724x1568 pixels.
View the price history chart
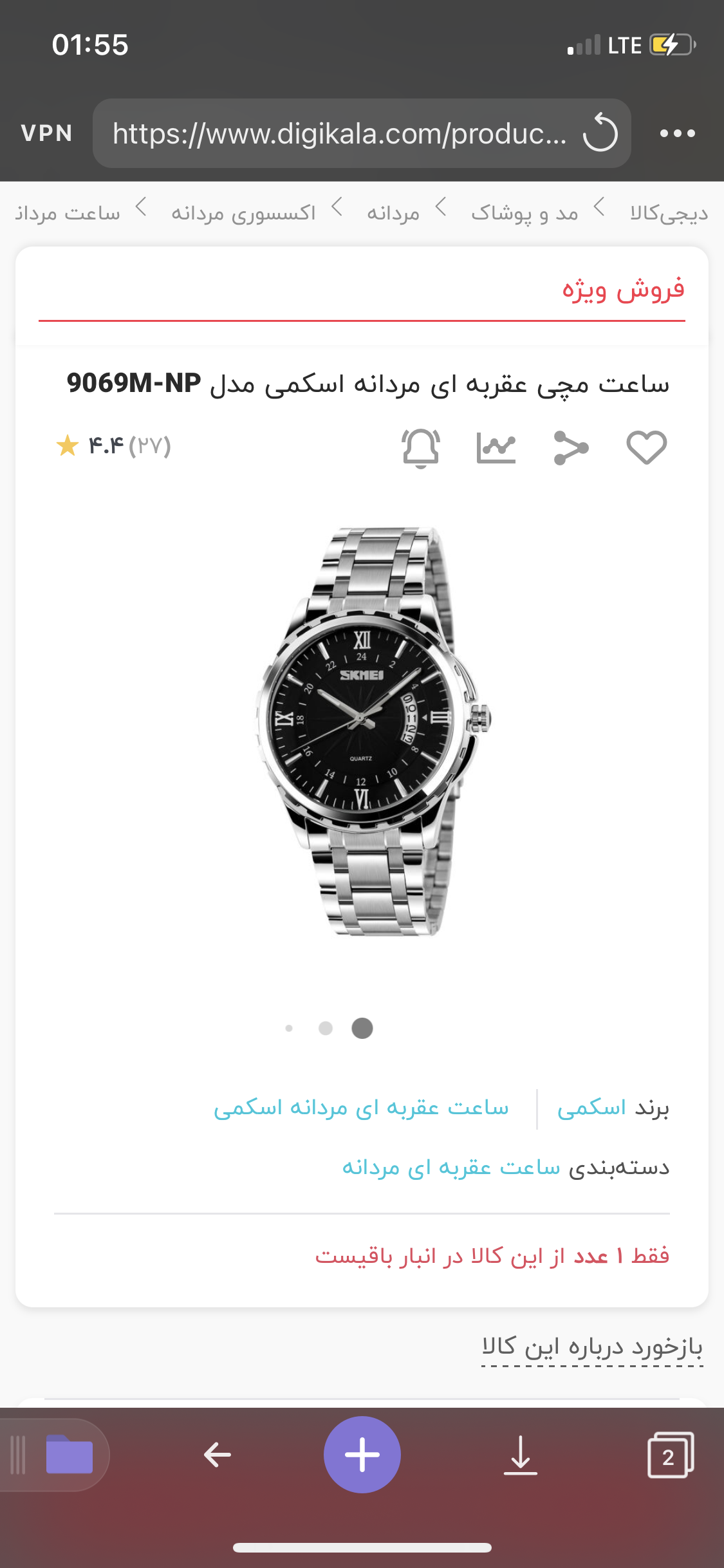point(496,447)
